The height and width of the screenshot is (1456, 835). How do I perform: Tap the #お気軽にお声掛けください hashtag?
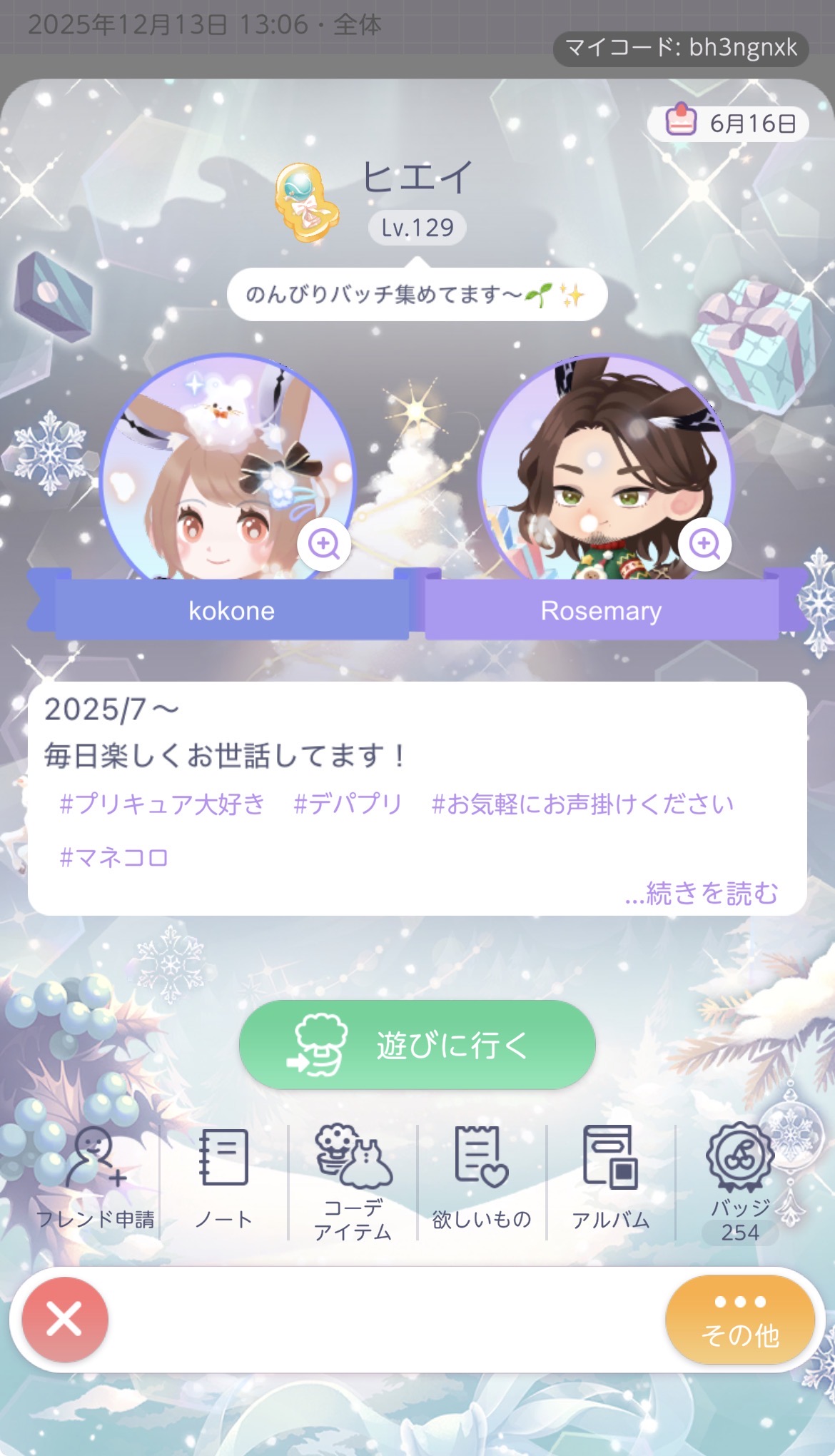click(x=582, y=804)
